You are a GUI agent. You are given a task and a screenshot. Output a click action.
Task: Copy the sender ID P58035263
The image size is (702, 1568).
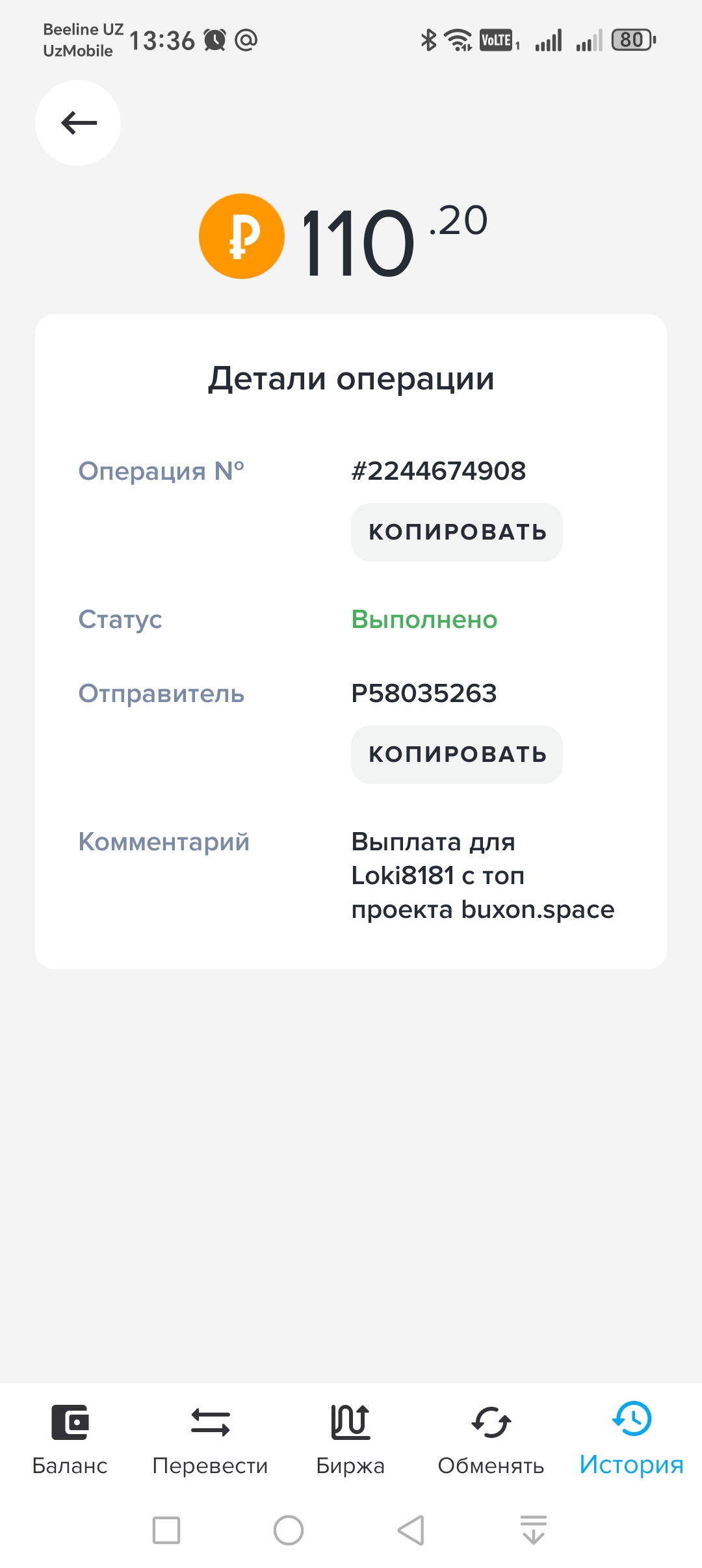pyautogui.click(x=457, y=754)
